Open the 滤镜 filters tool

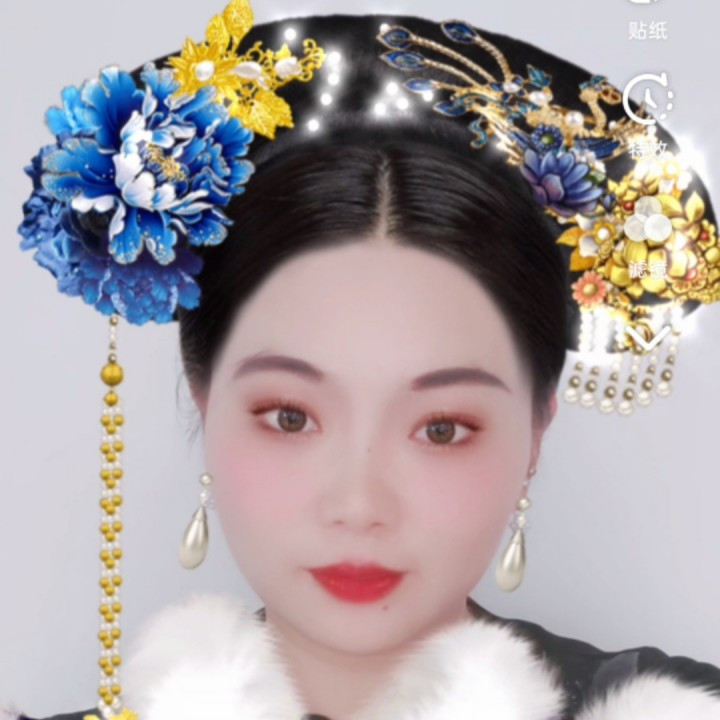point(648,239)
